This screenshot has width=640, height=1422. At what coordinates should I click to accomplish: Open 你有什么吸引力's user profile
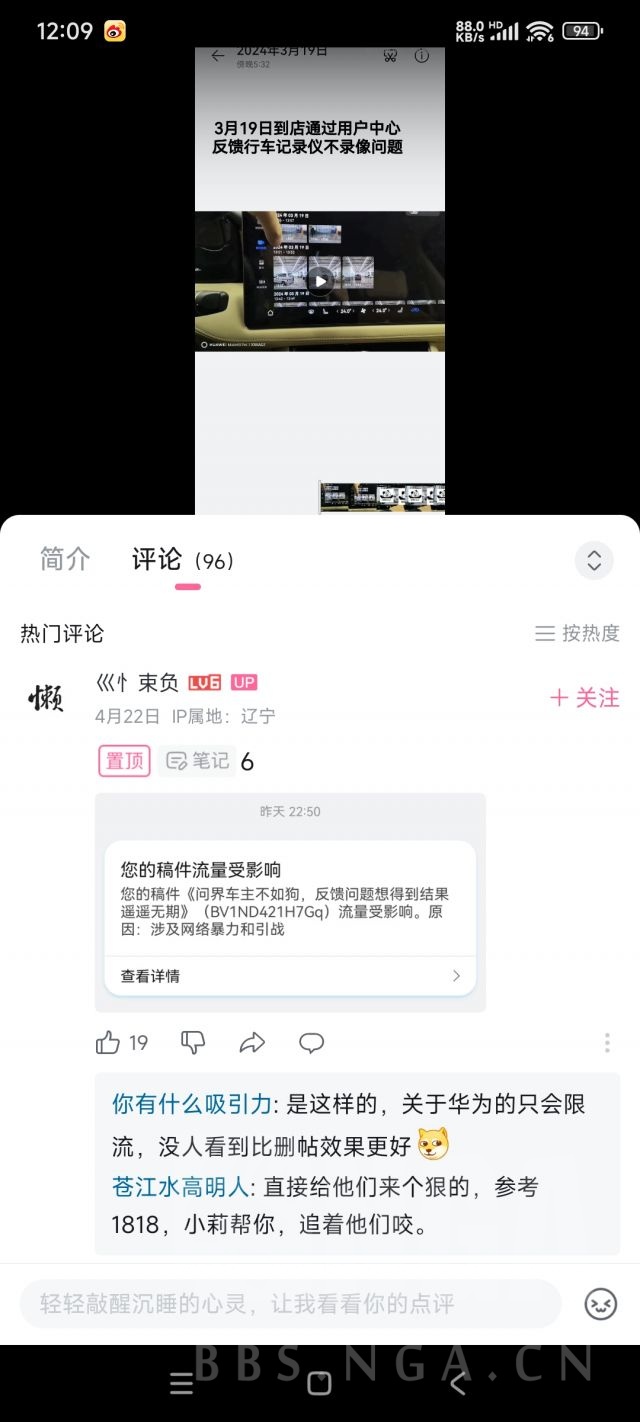click(x=192, y=1104)
